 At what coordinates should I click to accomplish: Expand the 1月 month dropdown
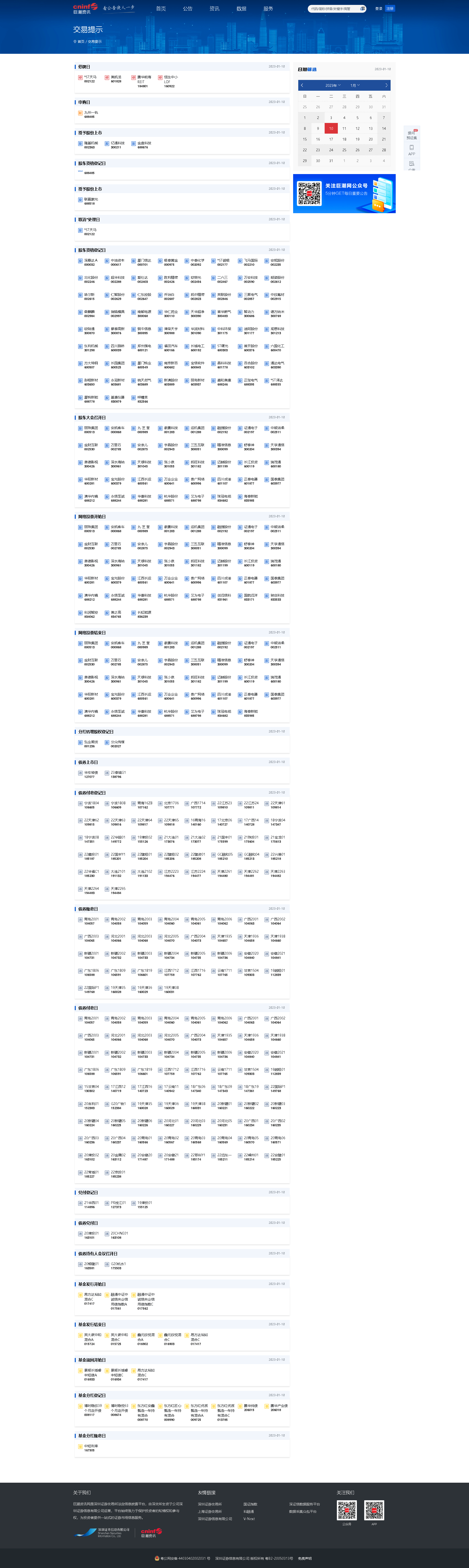click(355, 85)
